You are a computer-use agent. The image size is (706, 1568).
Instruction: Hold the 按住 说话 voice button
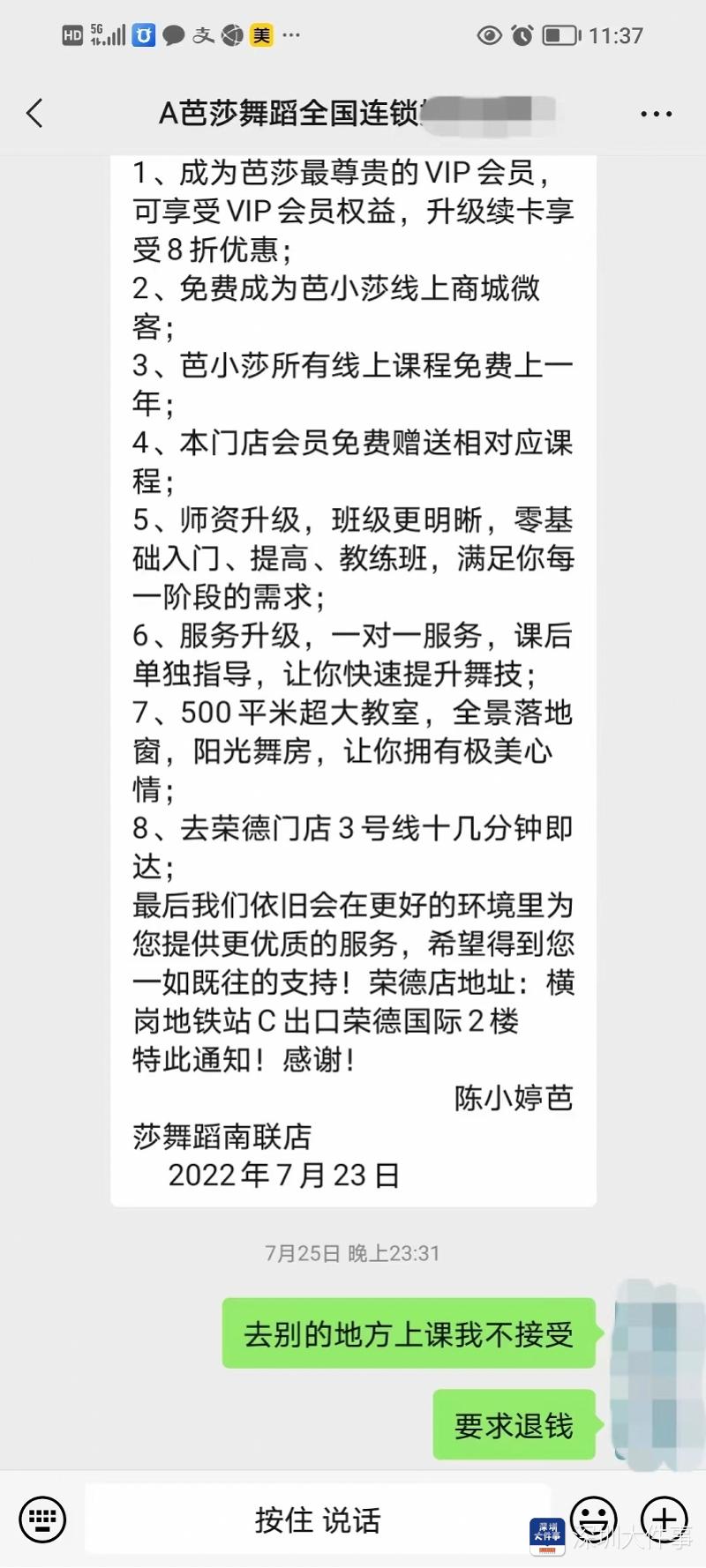(x=318, y=1519)
